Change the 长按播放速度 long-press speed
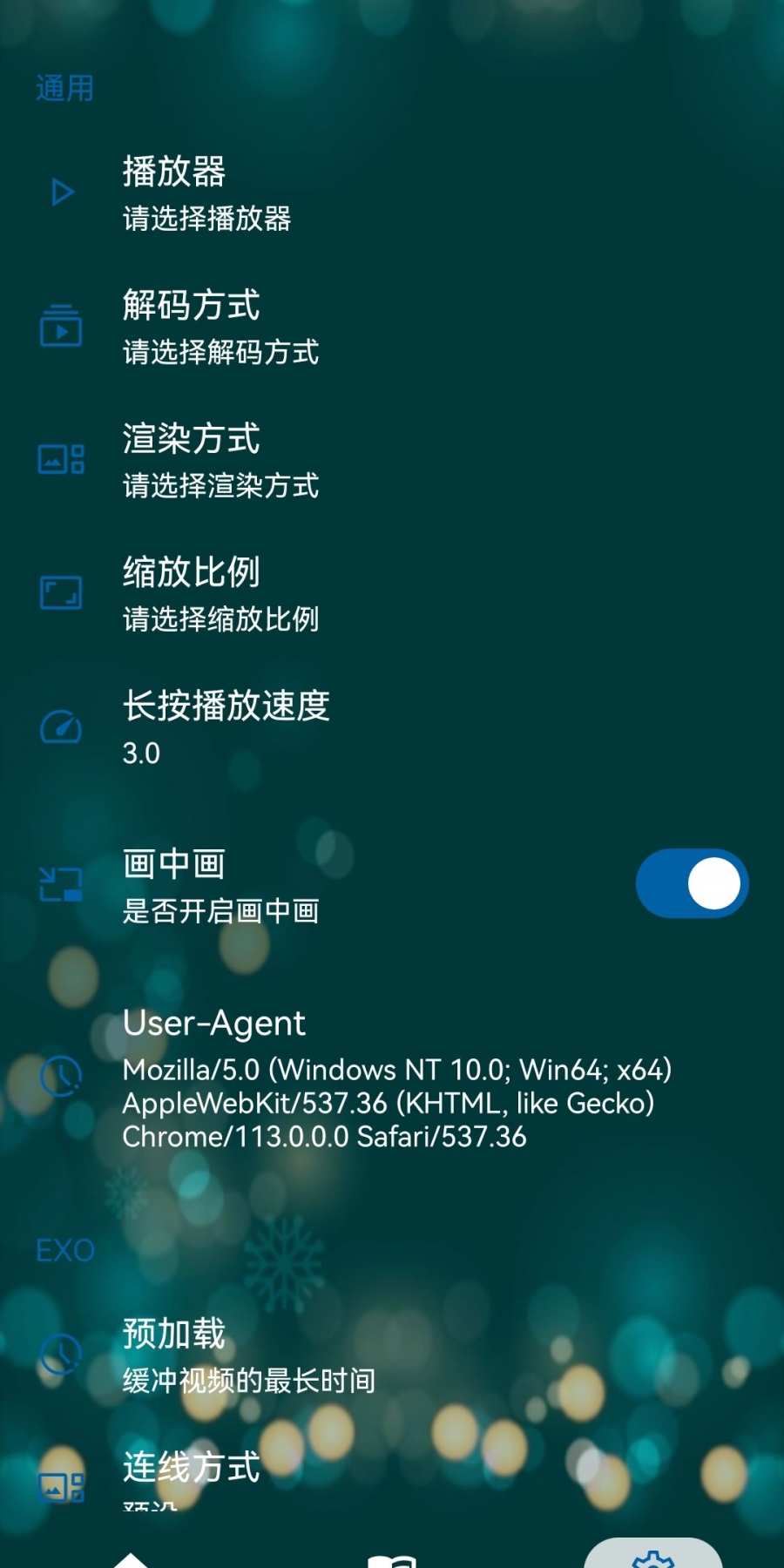Image resolution: width=784 pixels, height=1568 pixels. pos(261,727)
